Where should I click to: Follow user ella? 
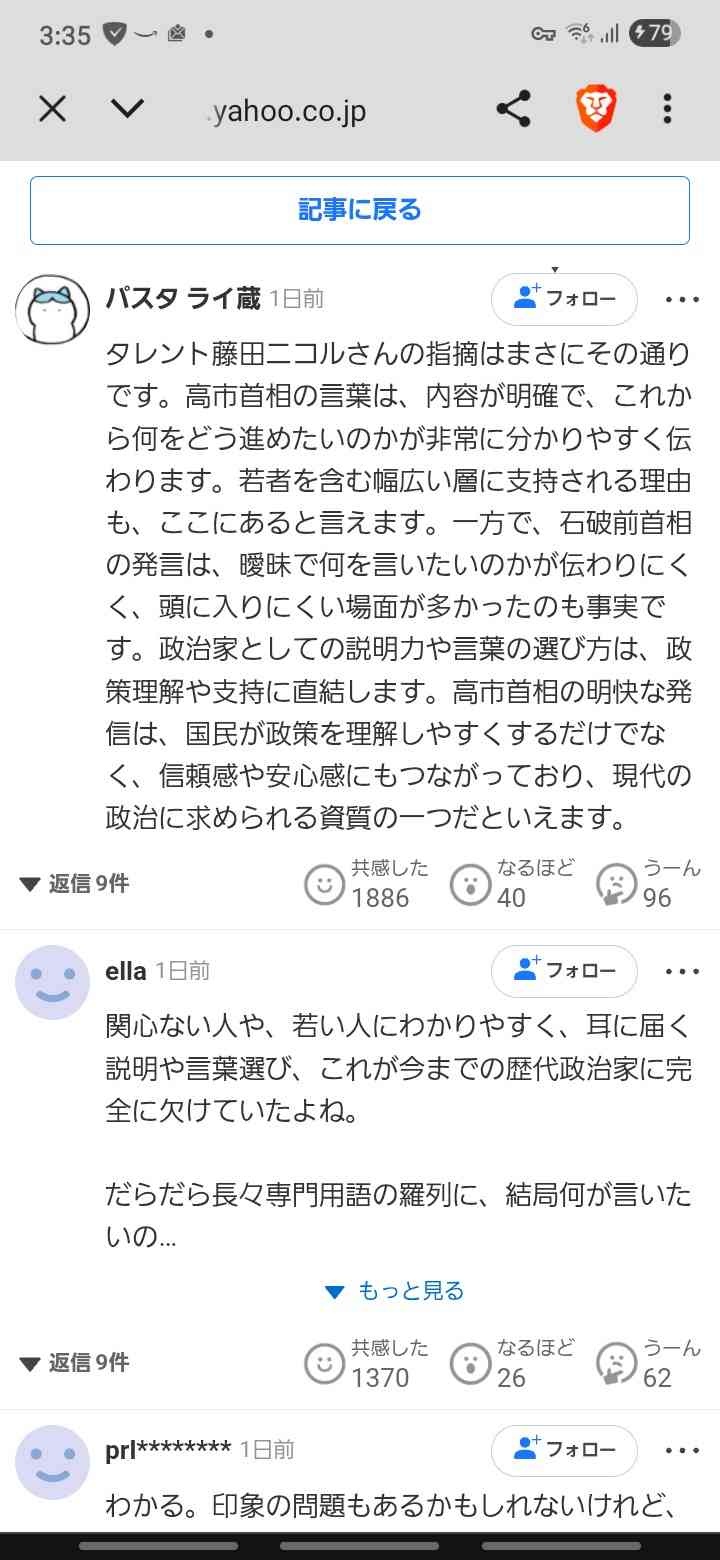click(x=564, y=971)
